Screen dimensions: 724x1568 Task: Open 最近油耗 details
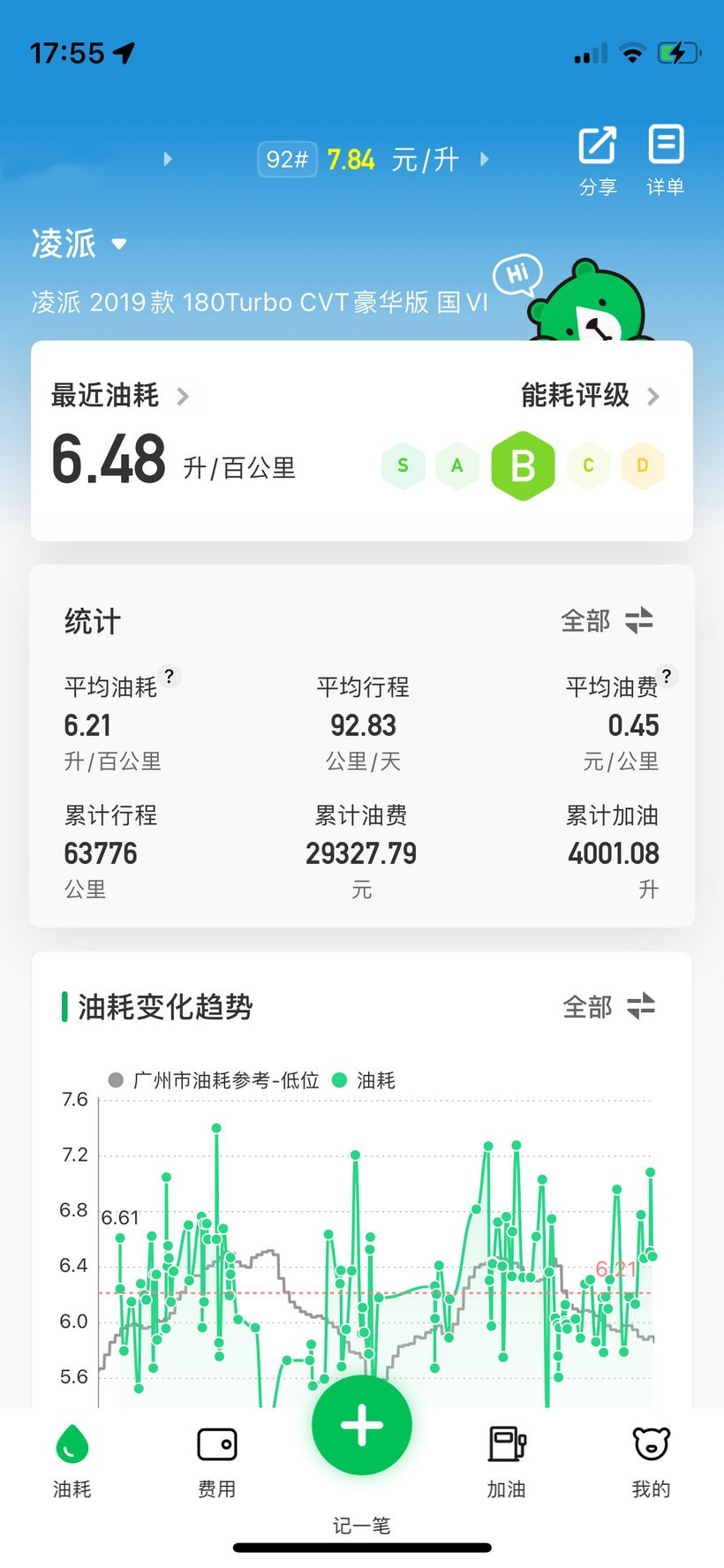119,395
